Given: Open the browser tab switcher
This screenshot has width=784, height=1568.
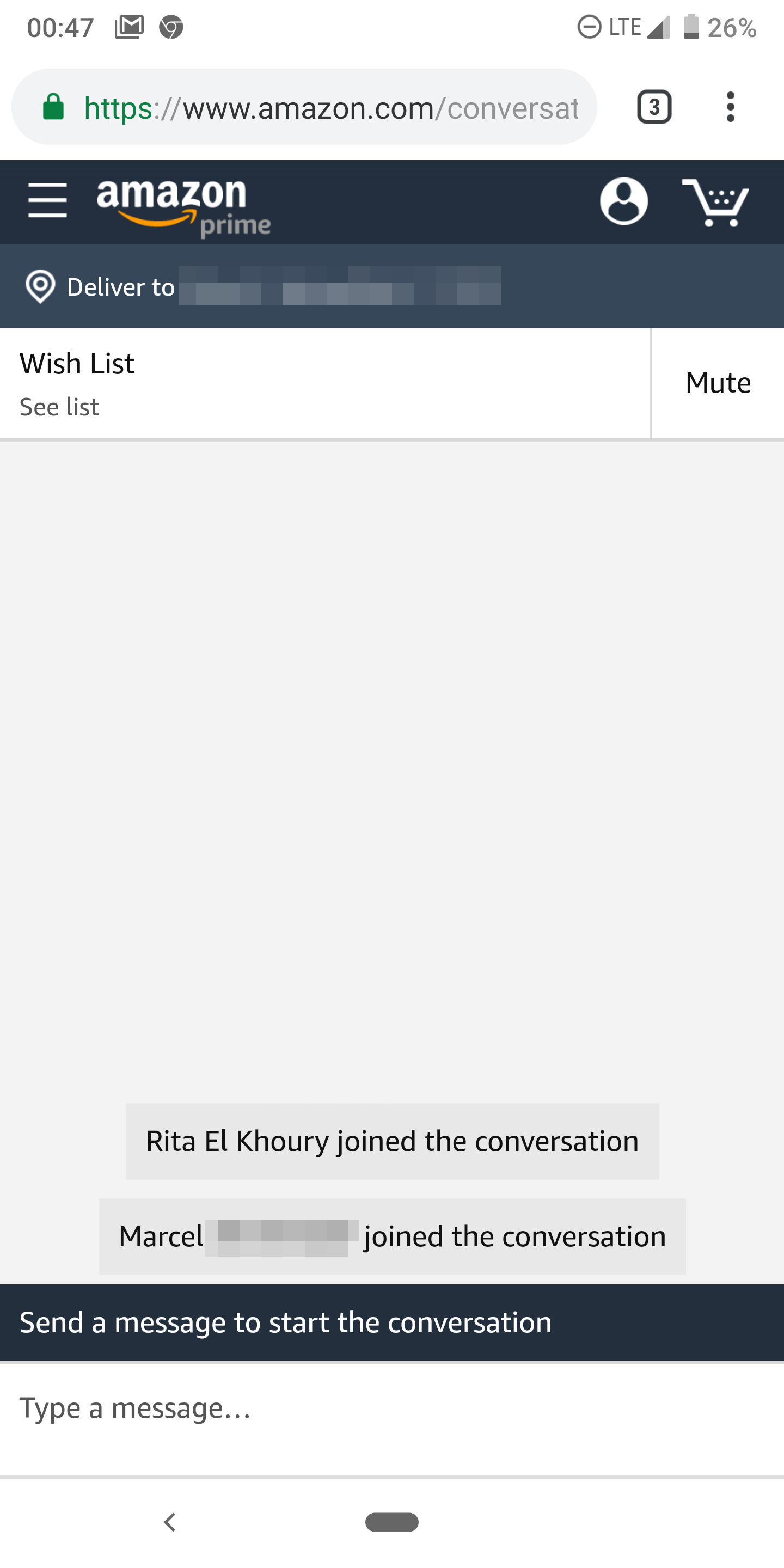Looking at the screenshot, I should point(654,107).
